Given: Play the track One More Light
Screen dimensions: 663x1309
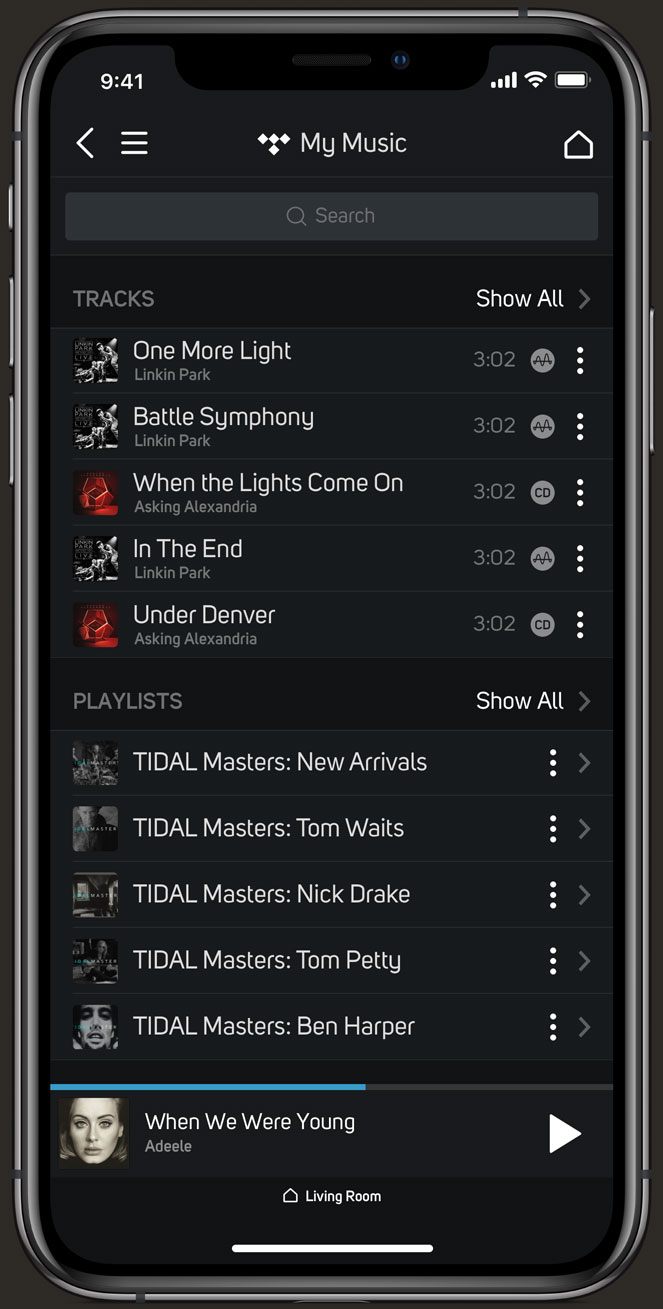Looking at the screenshot, I should [212, 351].
